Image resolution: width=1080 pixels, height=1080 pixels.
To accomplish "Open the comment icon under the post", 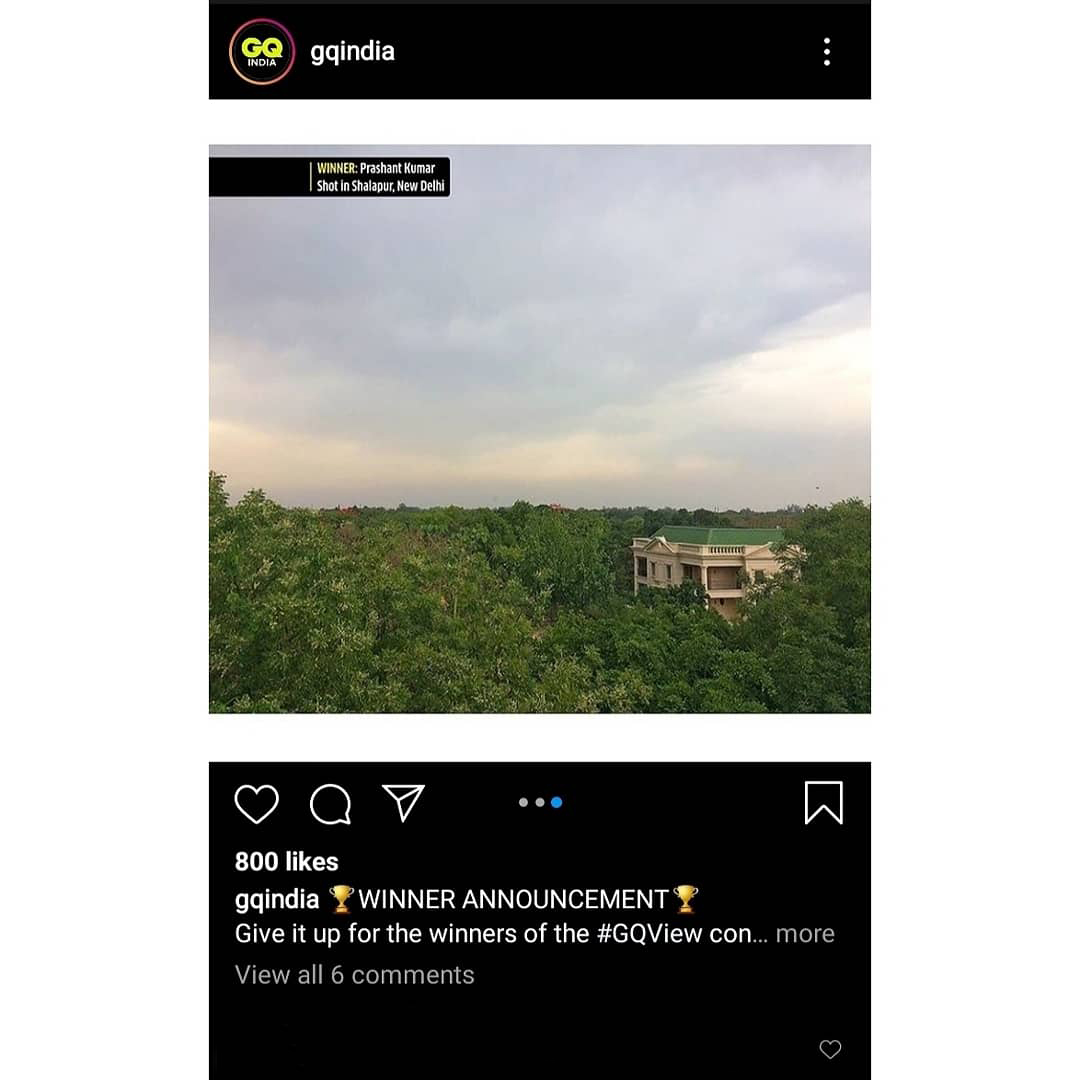I will point(330,803).
